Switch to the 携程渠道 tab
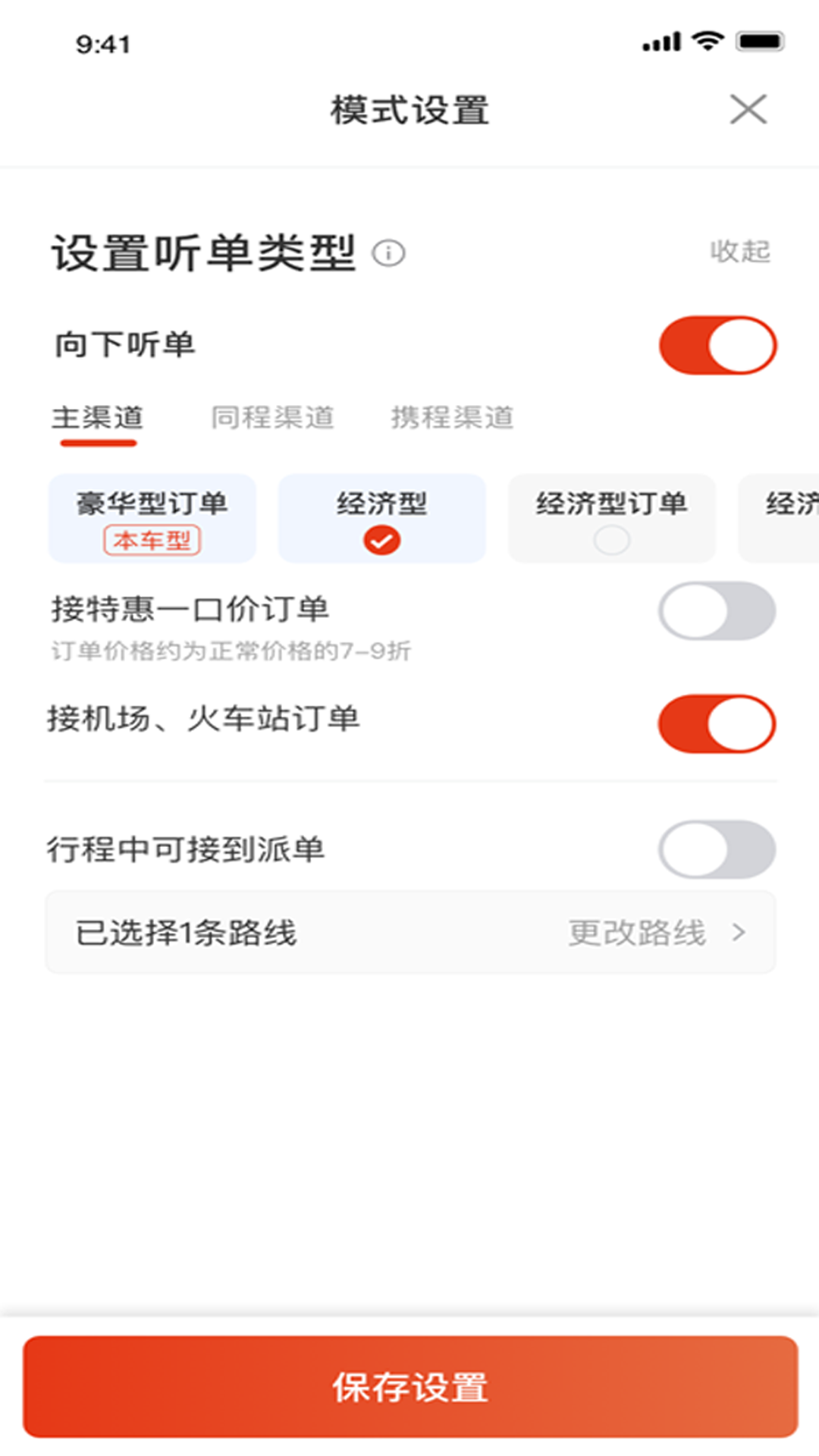The image size is (819, 1456). (453, 417)
